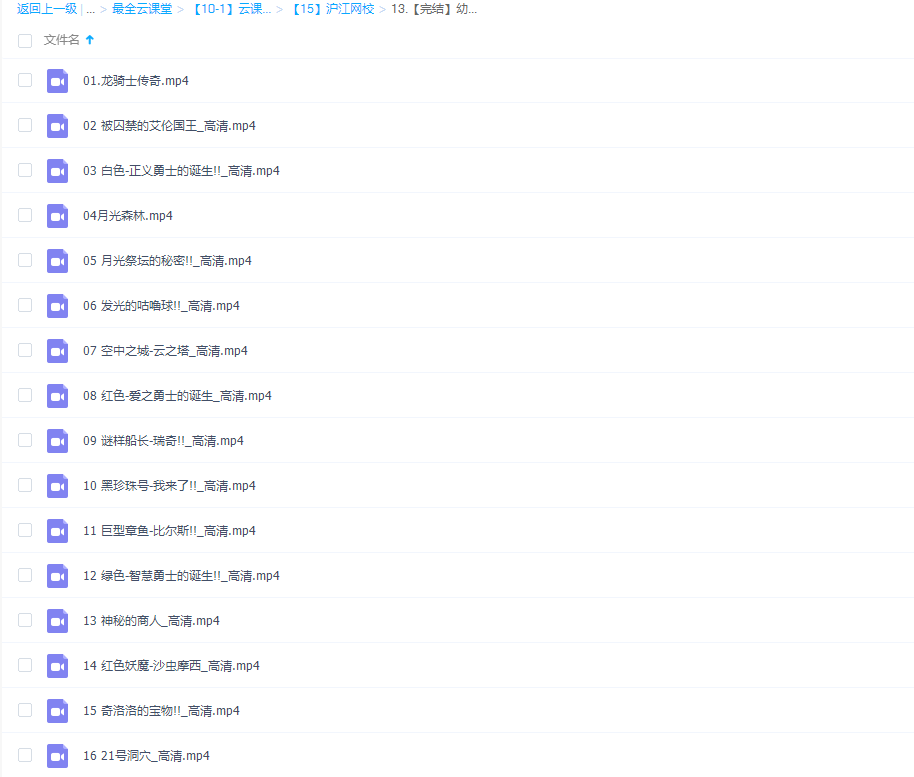Viewport: 914px width, 777px height.
Task: Open 13 神秘的商人 video
Action: coord(151,621)
